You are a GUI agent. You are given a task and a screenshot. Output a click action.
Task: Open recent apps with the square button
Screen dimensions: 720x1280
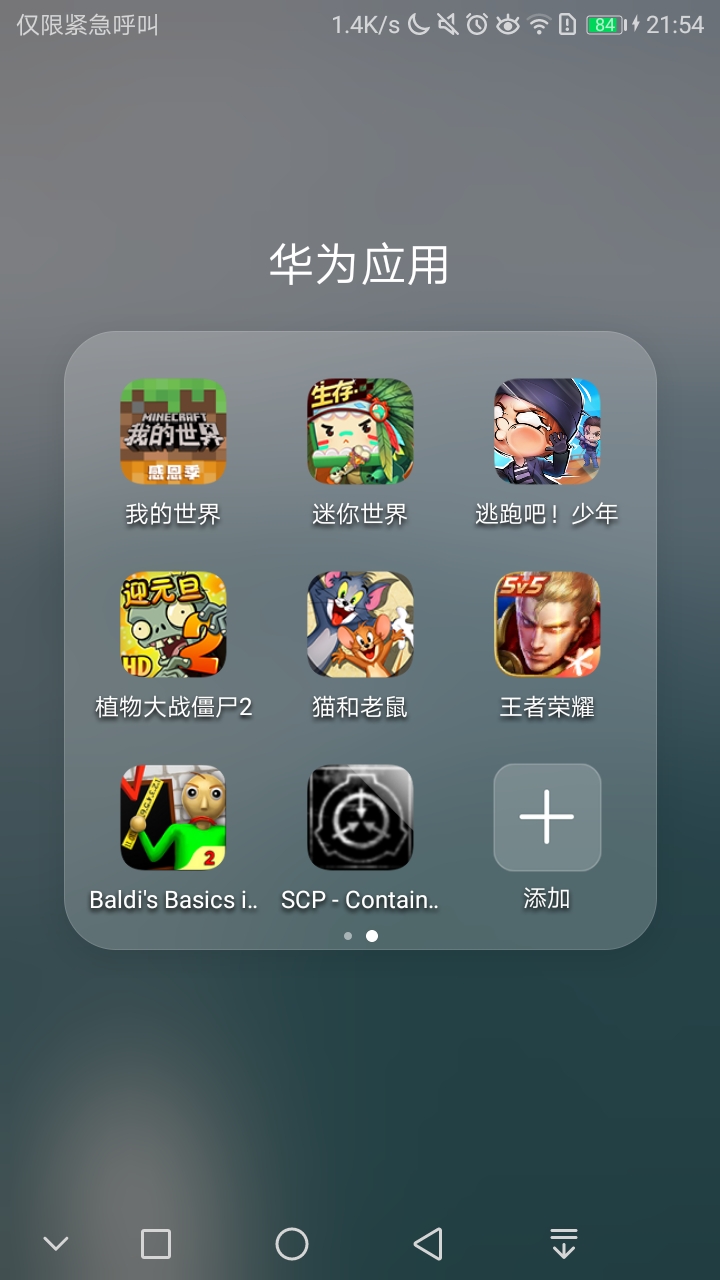(156, 1244)
